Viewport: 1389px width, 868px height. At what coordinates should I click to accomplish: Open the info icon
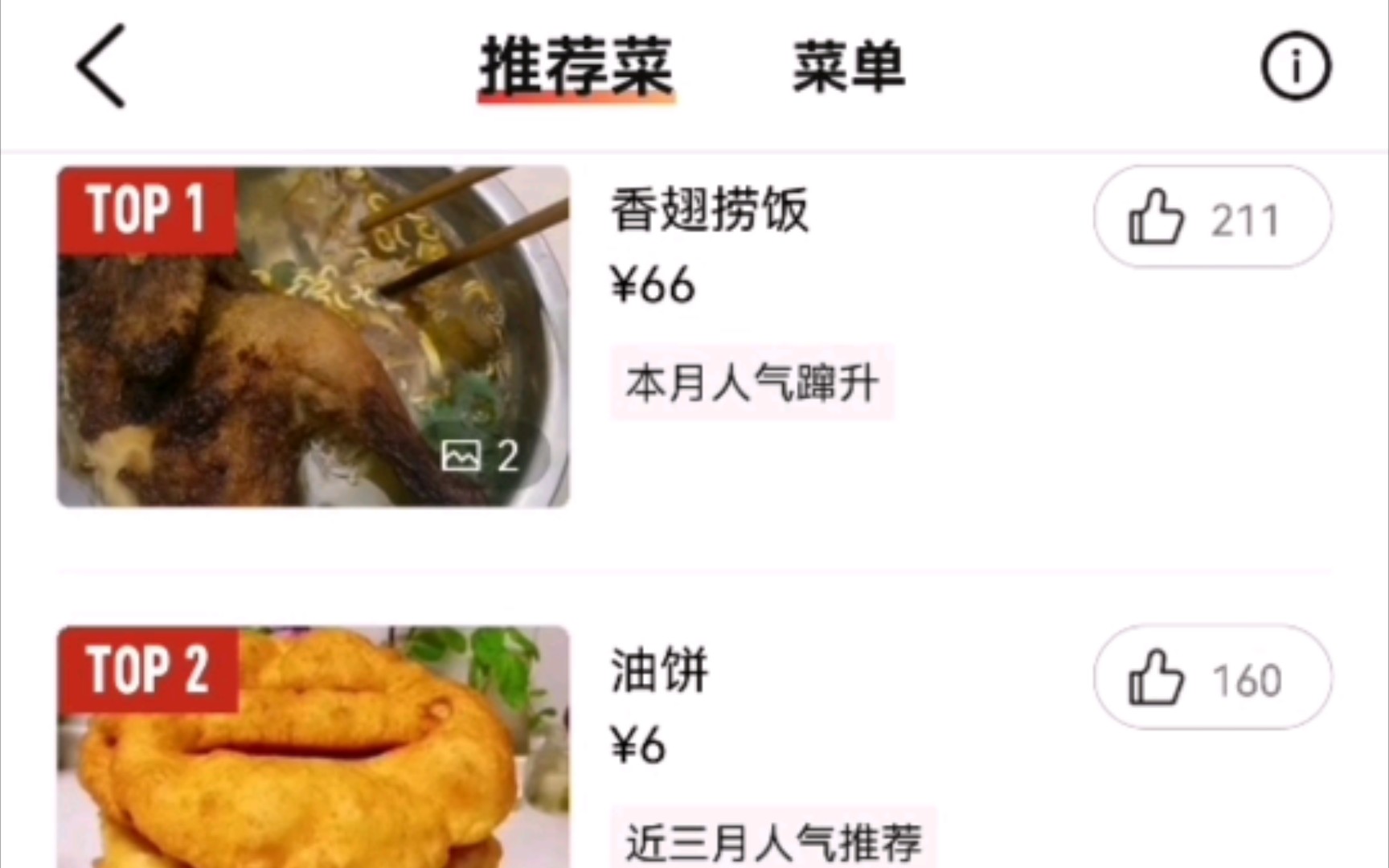(x=1295, y=67)
